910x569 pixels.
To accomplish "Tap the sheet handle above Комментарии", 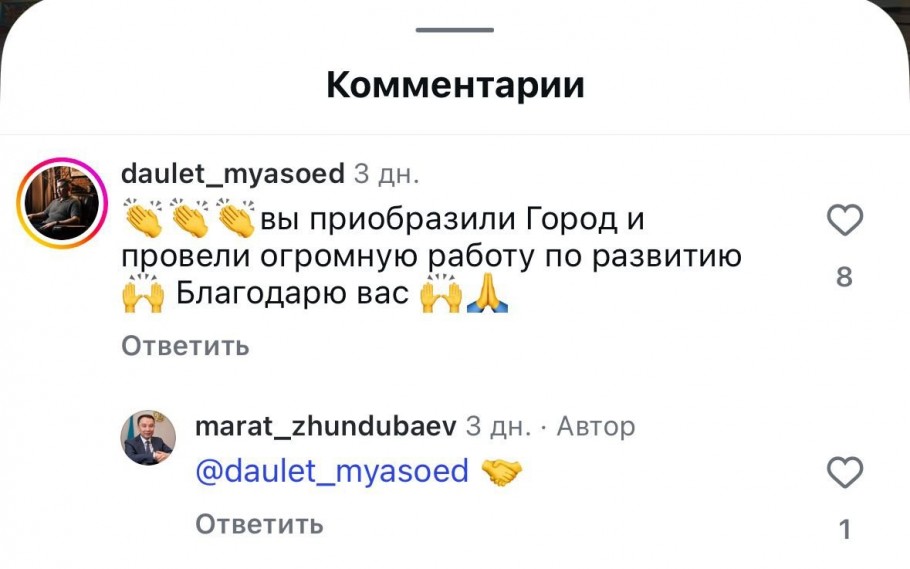I will (455, 29).
